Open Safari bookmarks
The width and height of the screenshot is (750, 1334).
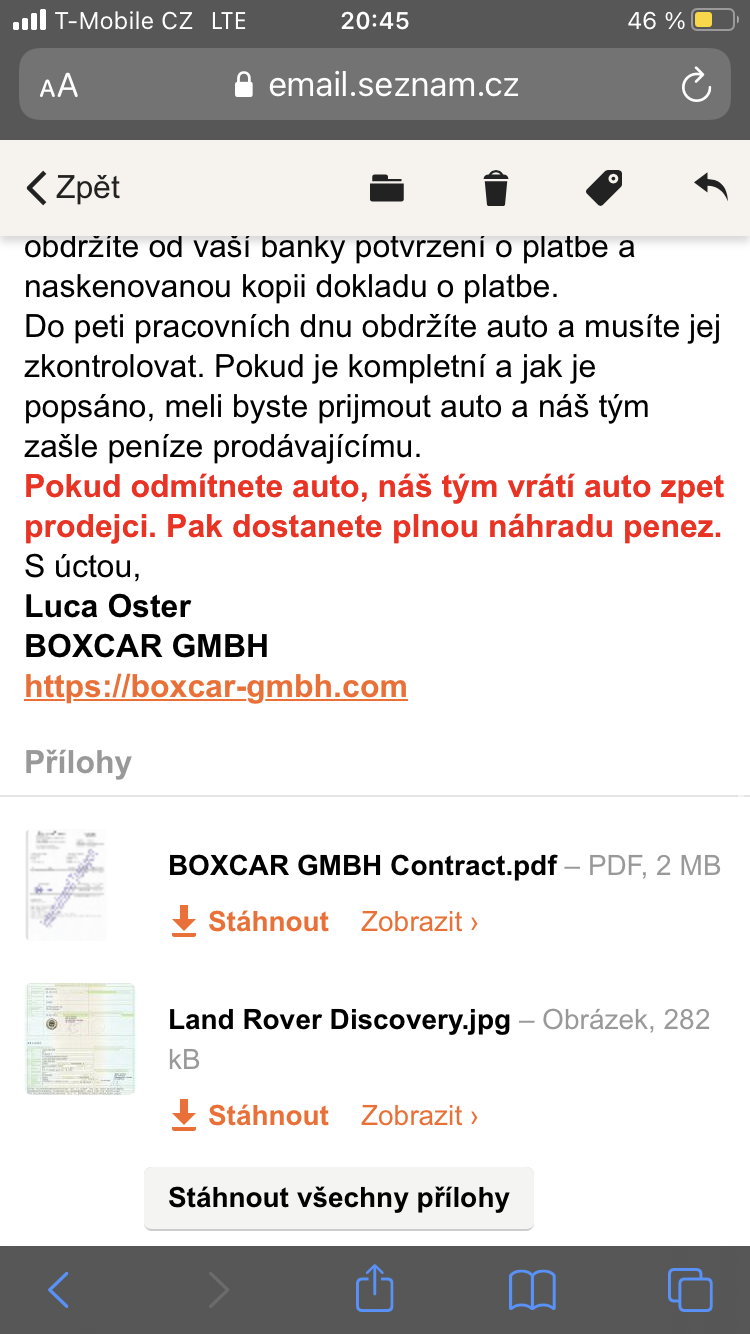[x=532, y=1289]
